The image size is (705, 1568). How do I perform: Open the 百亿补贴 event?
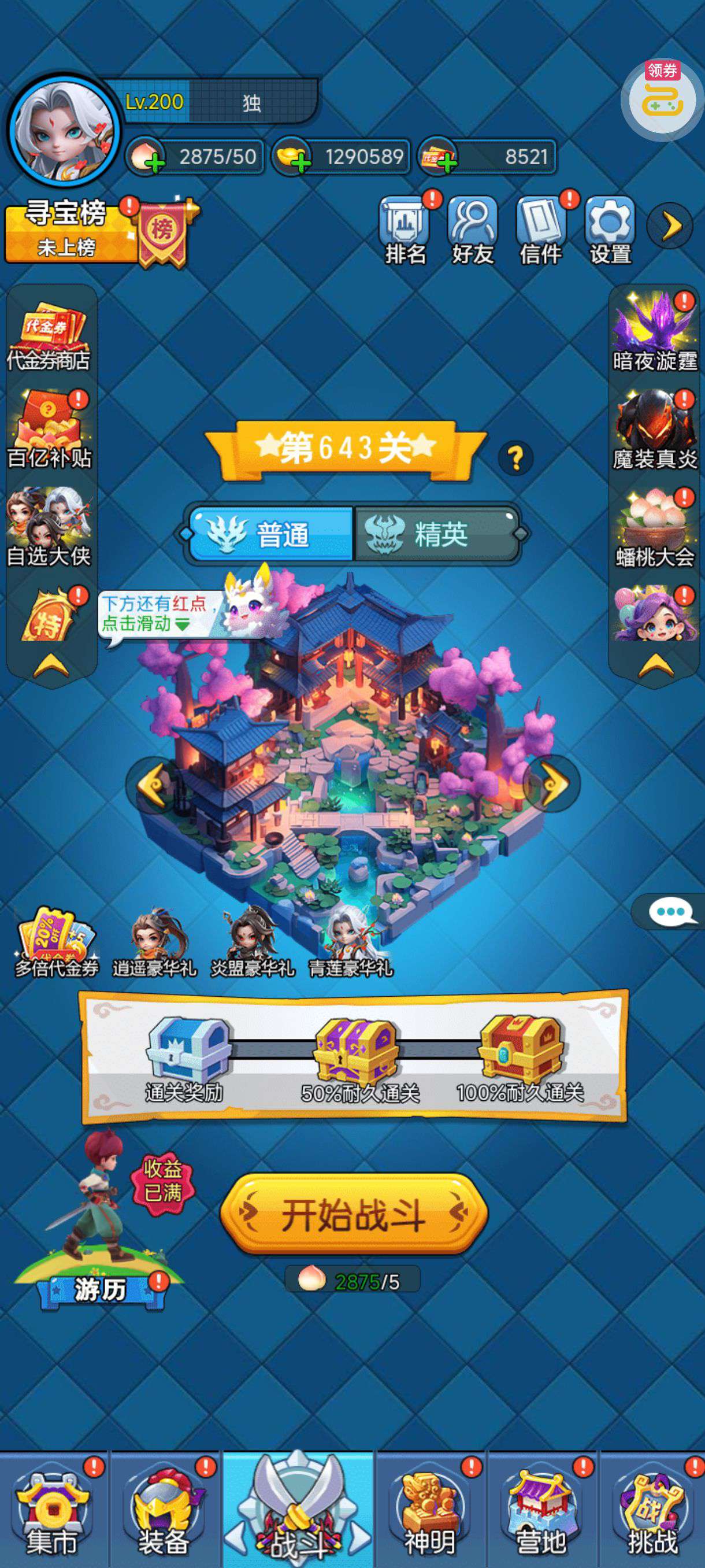pos(49,430)
